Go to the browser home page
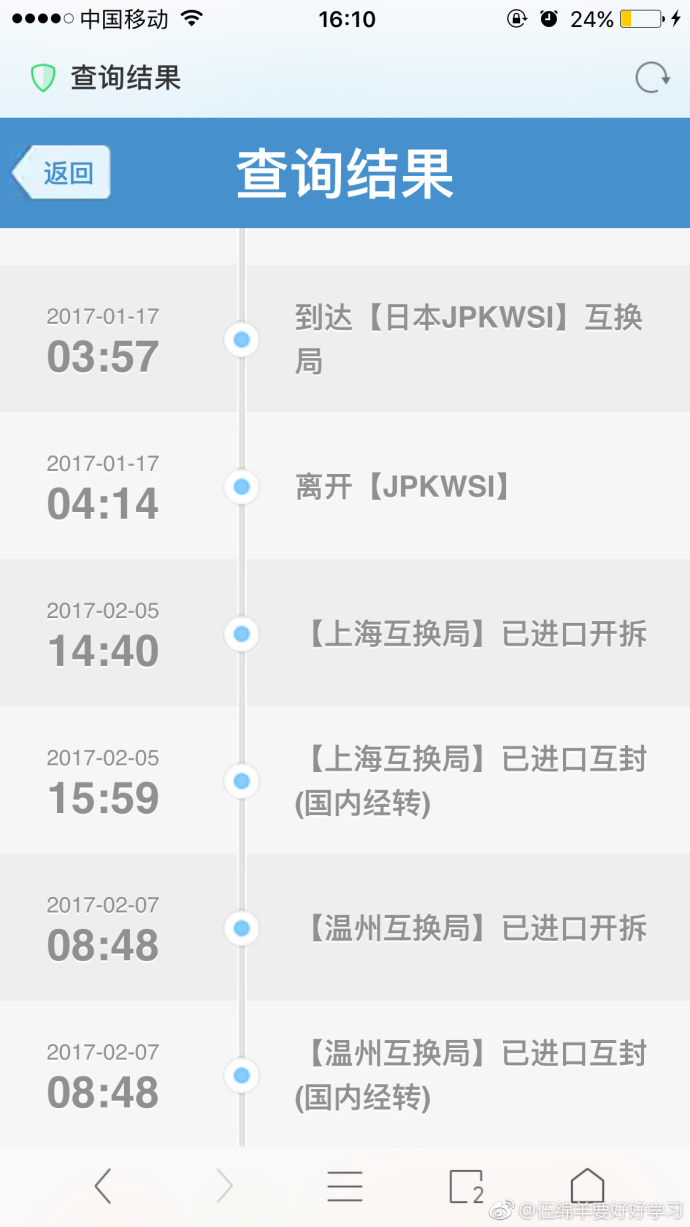 coord(587,1186)
